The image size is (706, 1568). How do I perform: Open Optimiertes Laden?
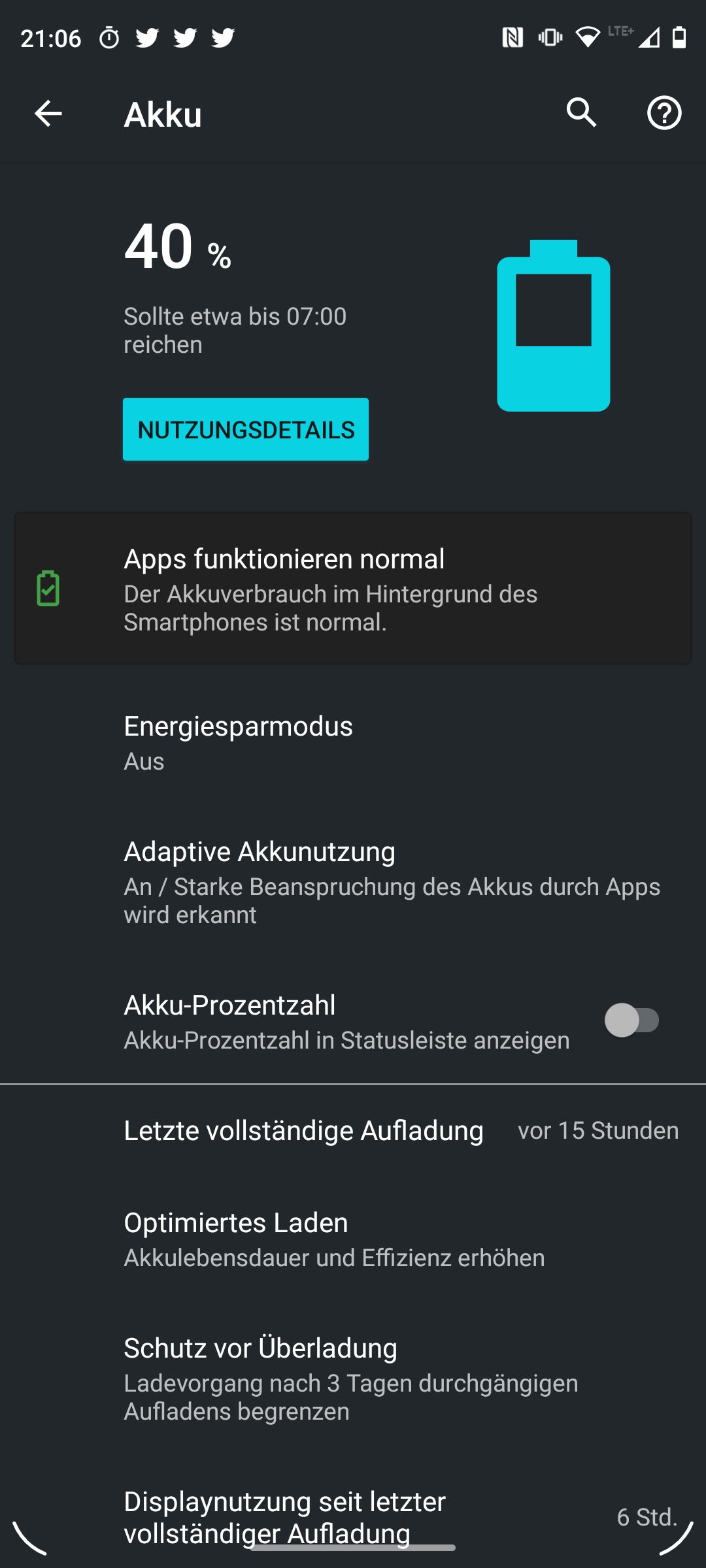[x=353, y=1240]
